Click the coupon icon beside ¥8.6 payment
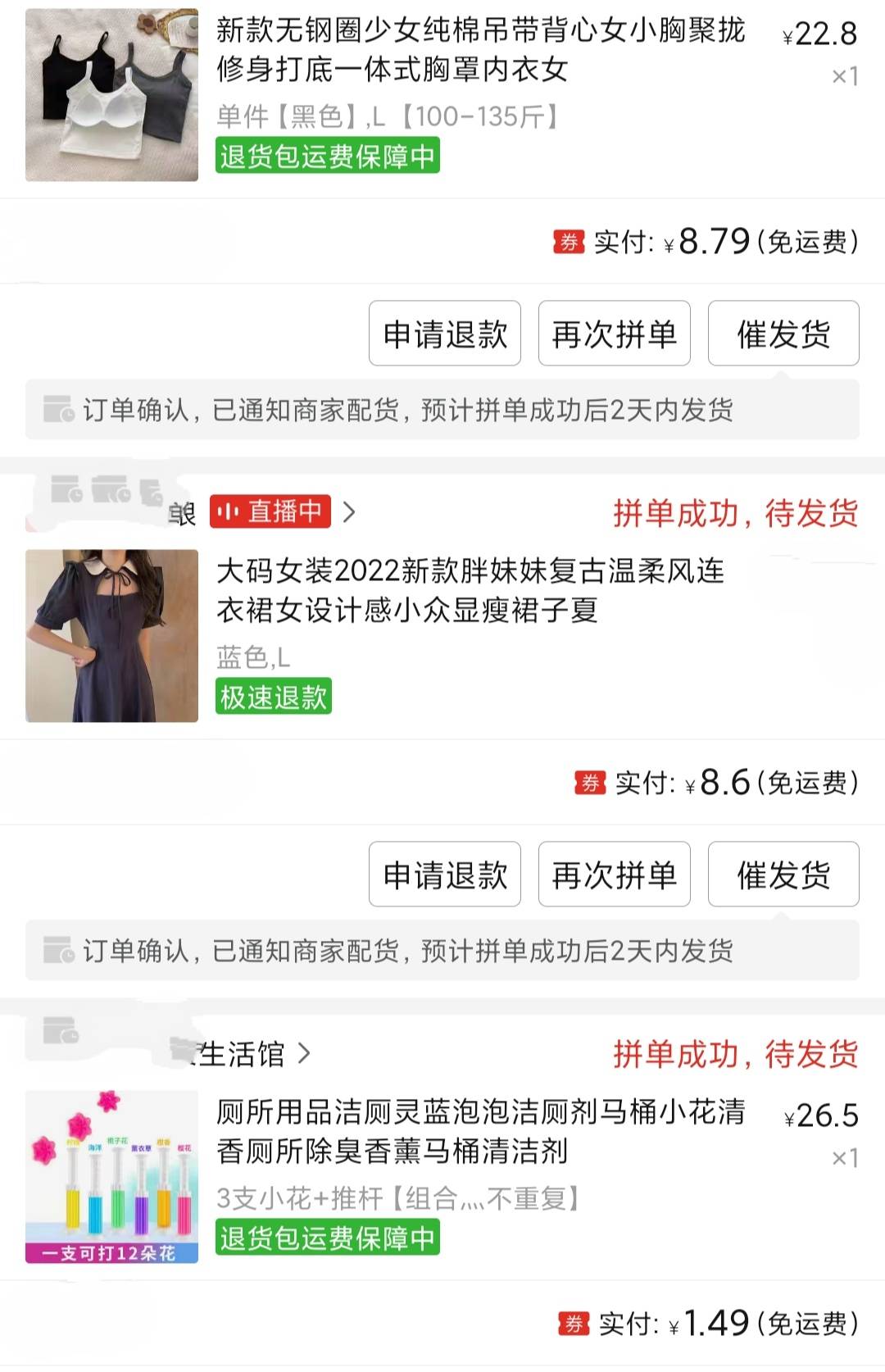Screen dimensions: 885x1372 tap(592, 785)
